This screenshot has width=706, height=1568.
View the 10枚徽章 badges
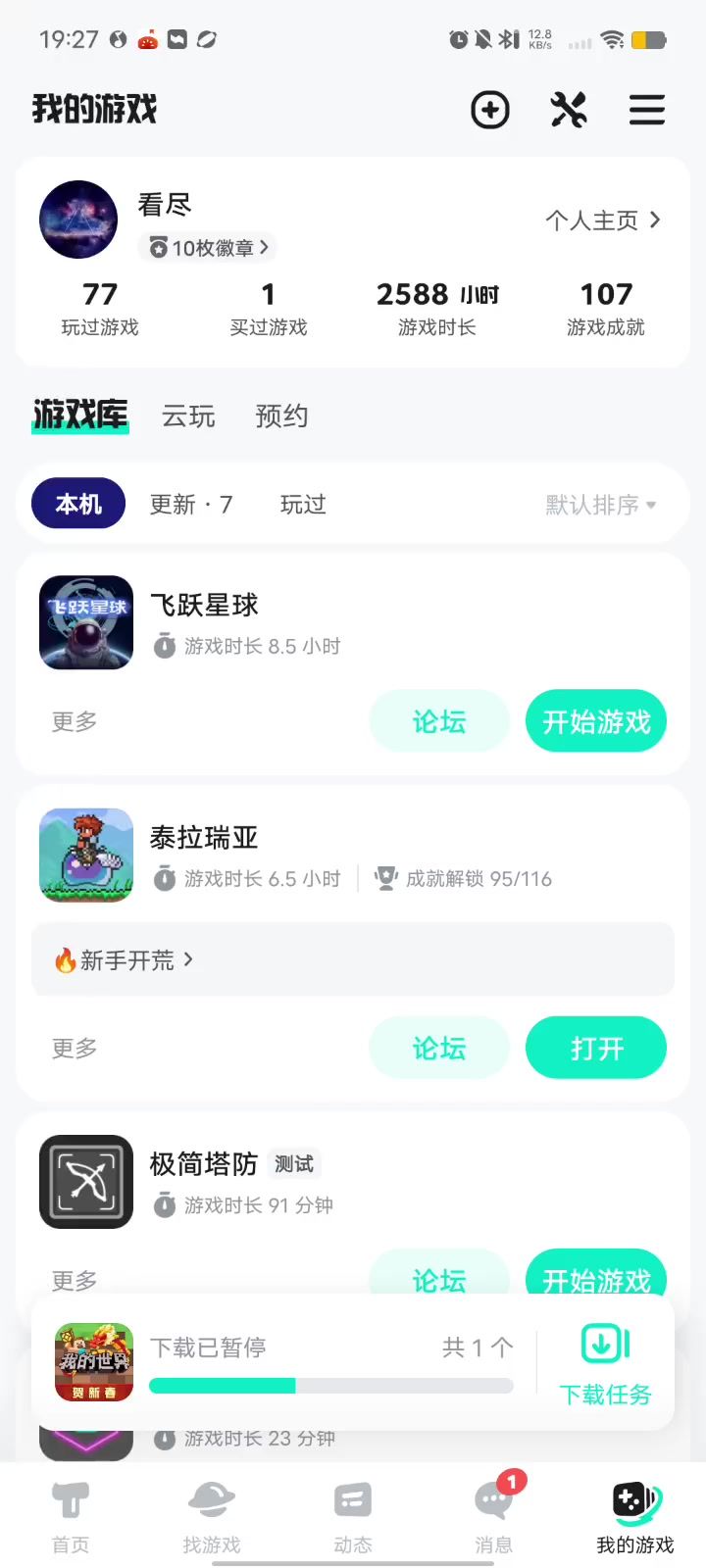point(208,248)
